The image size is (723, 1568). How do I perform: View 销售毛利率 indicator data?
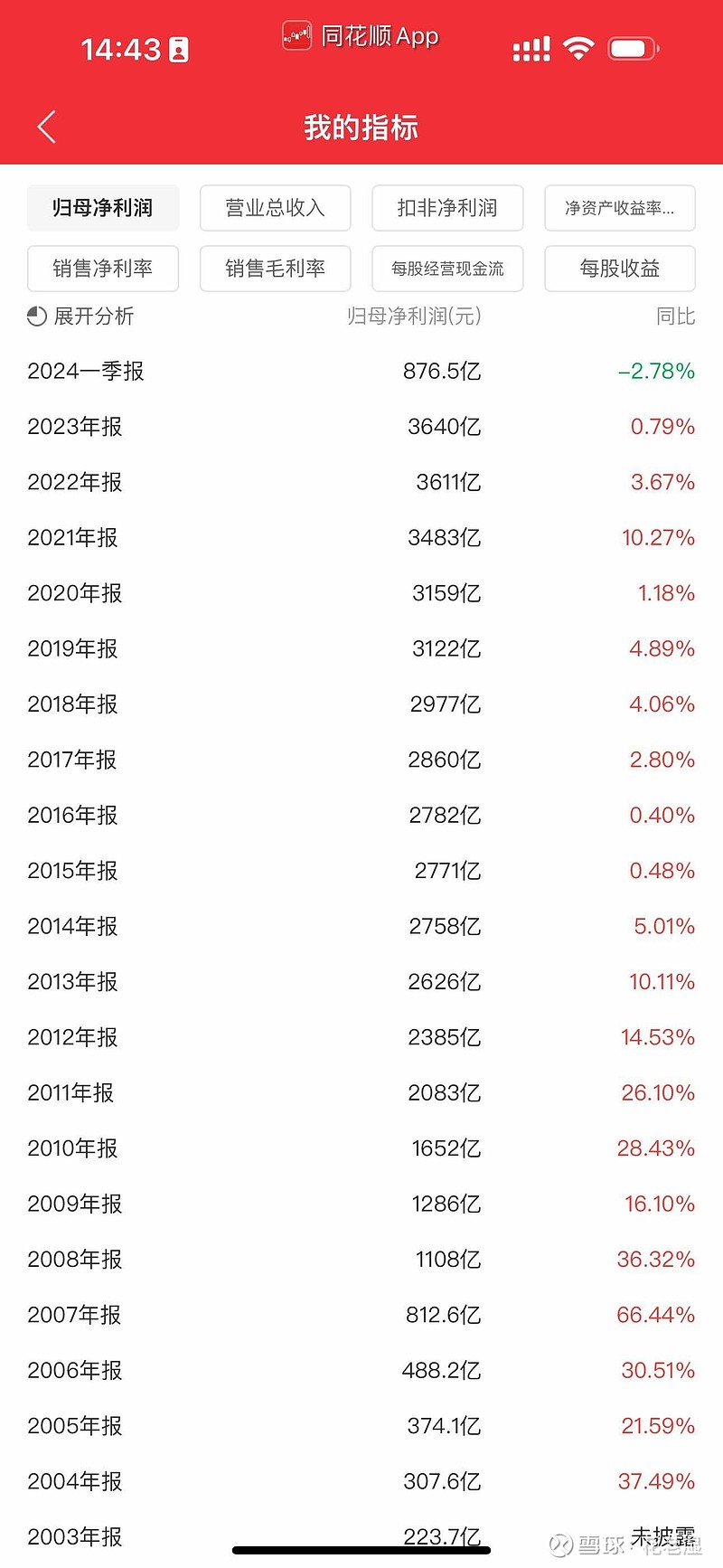tap(275, 269)
